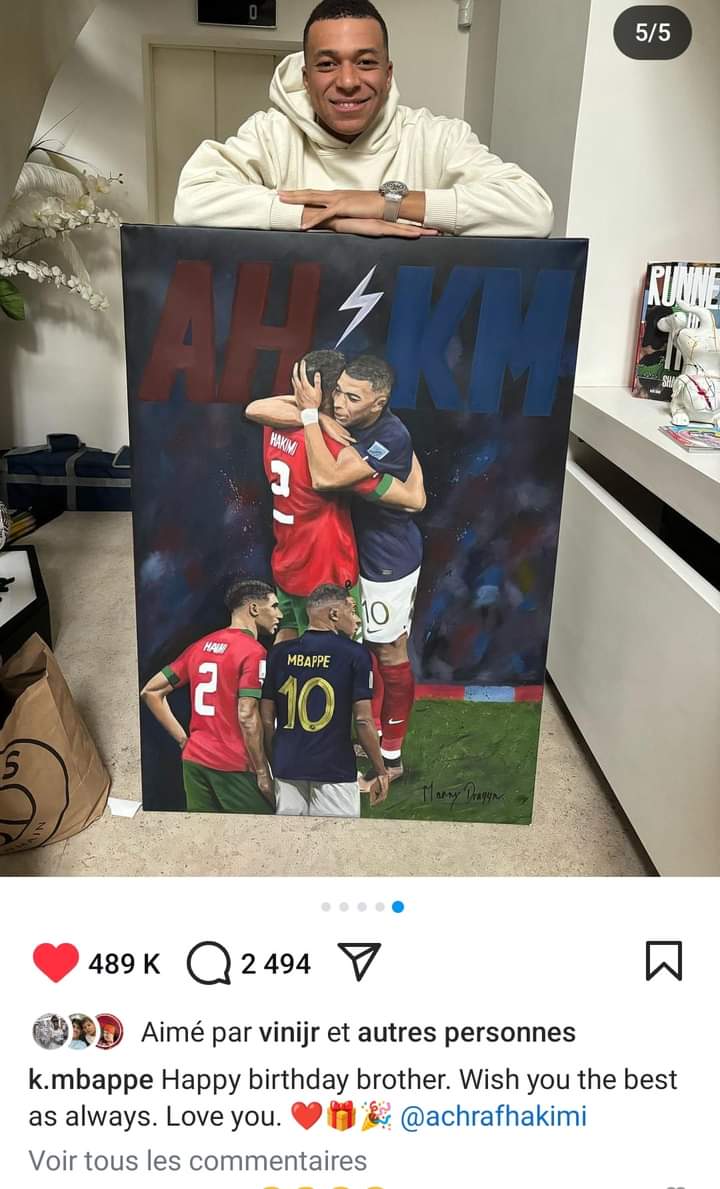Tap Voir tous les commentaires
The width and height of the screenshot is (720, 1189).
198,1161
